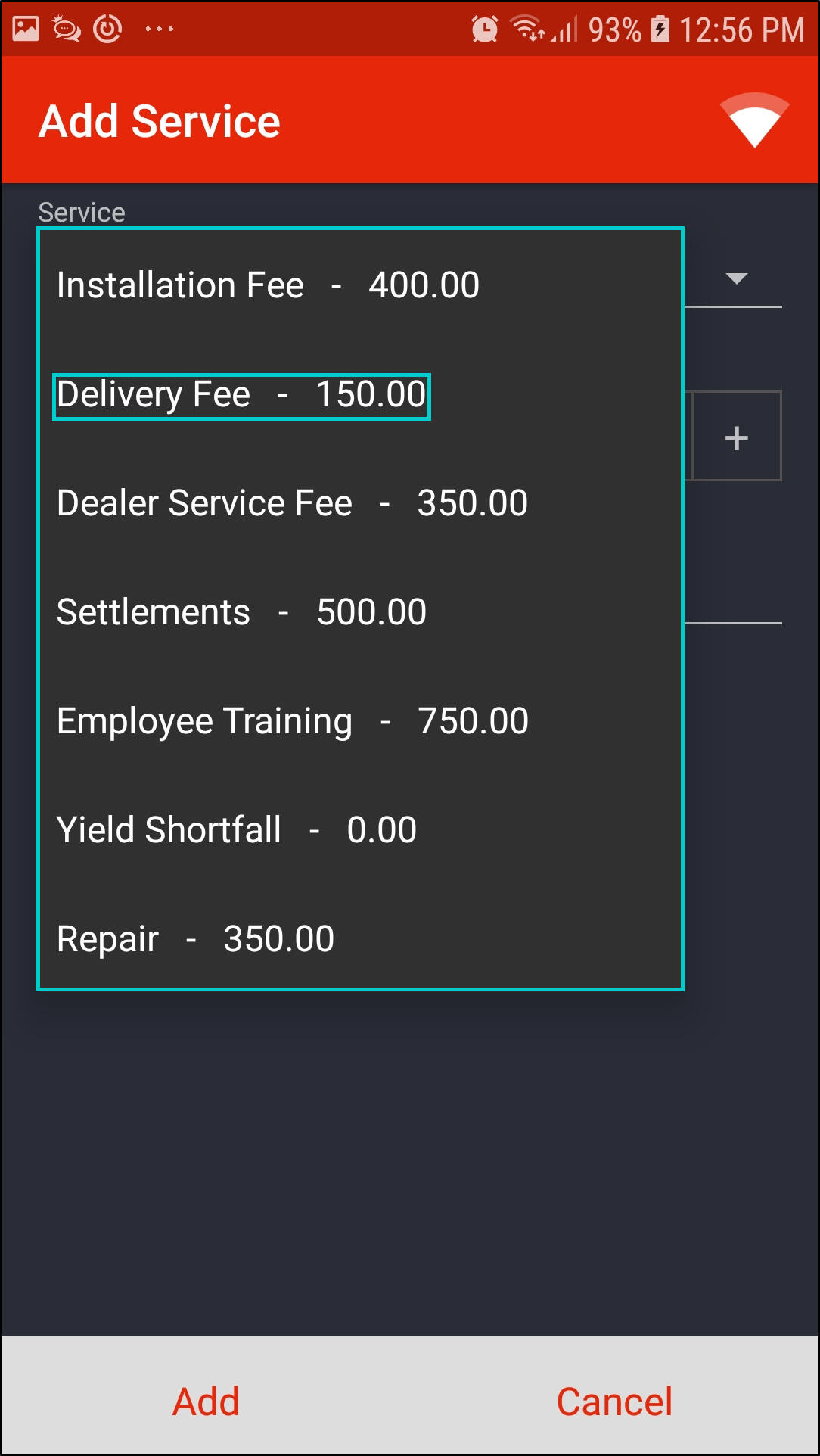Screen dimensions: 820x1456
Task: Increase quantity with the plus button
Action: [x=736, y=438]
